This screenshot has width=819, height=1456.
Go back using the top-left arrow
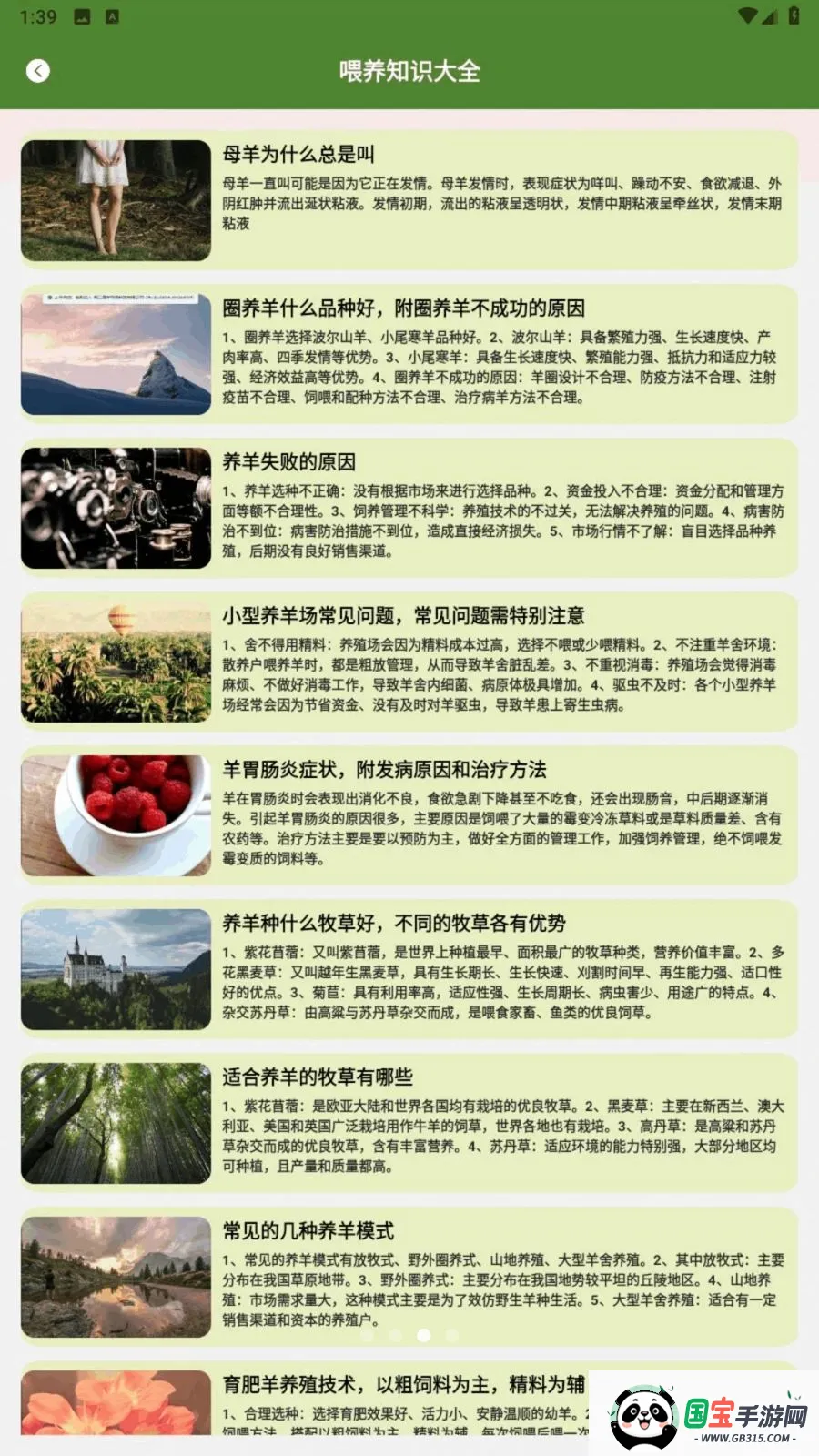[38, 71]
